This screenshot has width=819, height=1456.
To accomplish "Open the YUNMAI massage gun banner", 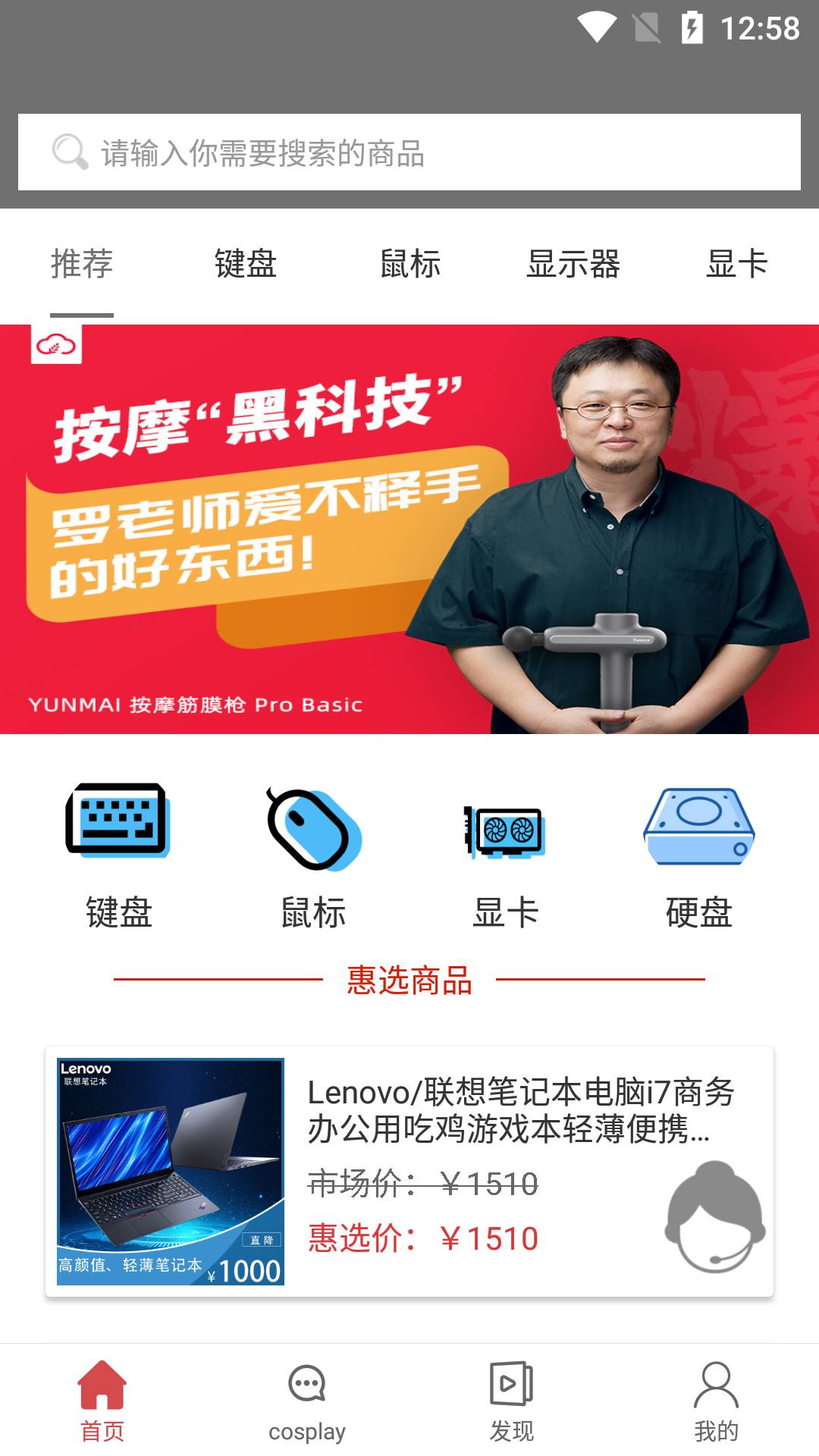I will [x=409, y=529].
